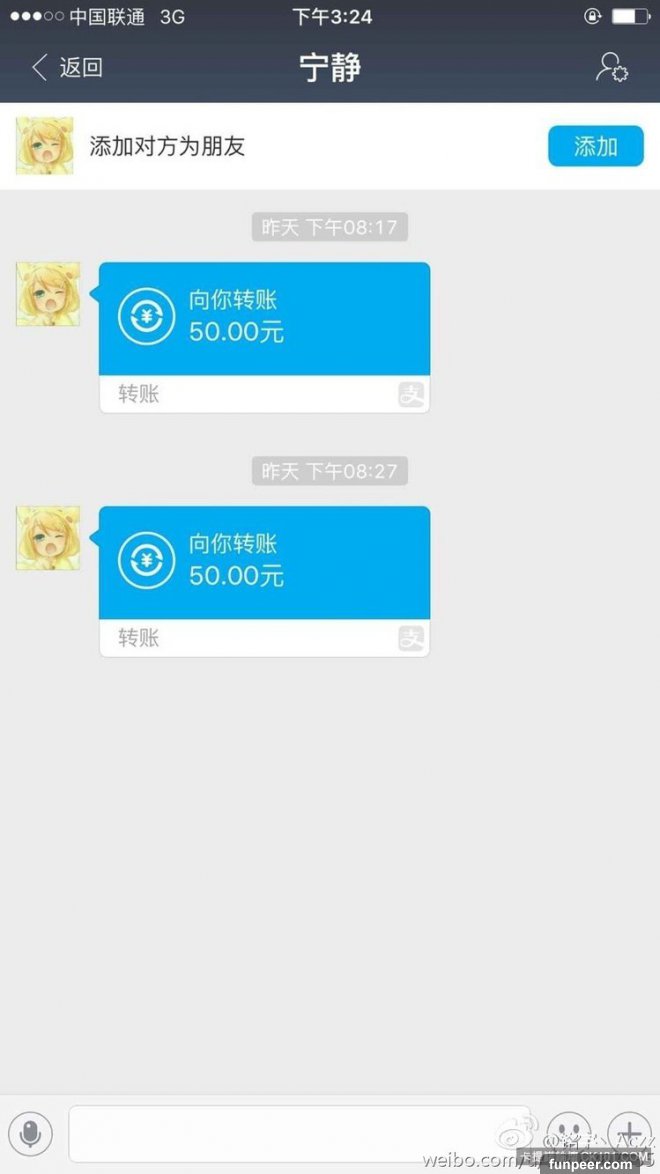Image resolution: width=660 pixels, height=1174 pixels.
Task: Go back using the 返回 button
Action: [67, 68]
